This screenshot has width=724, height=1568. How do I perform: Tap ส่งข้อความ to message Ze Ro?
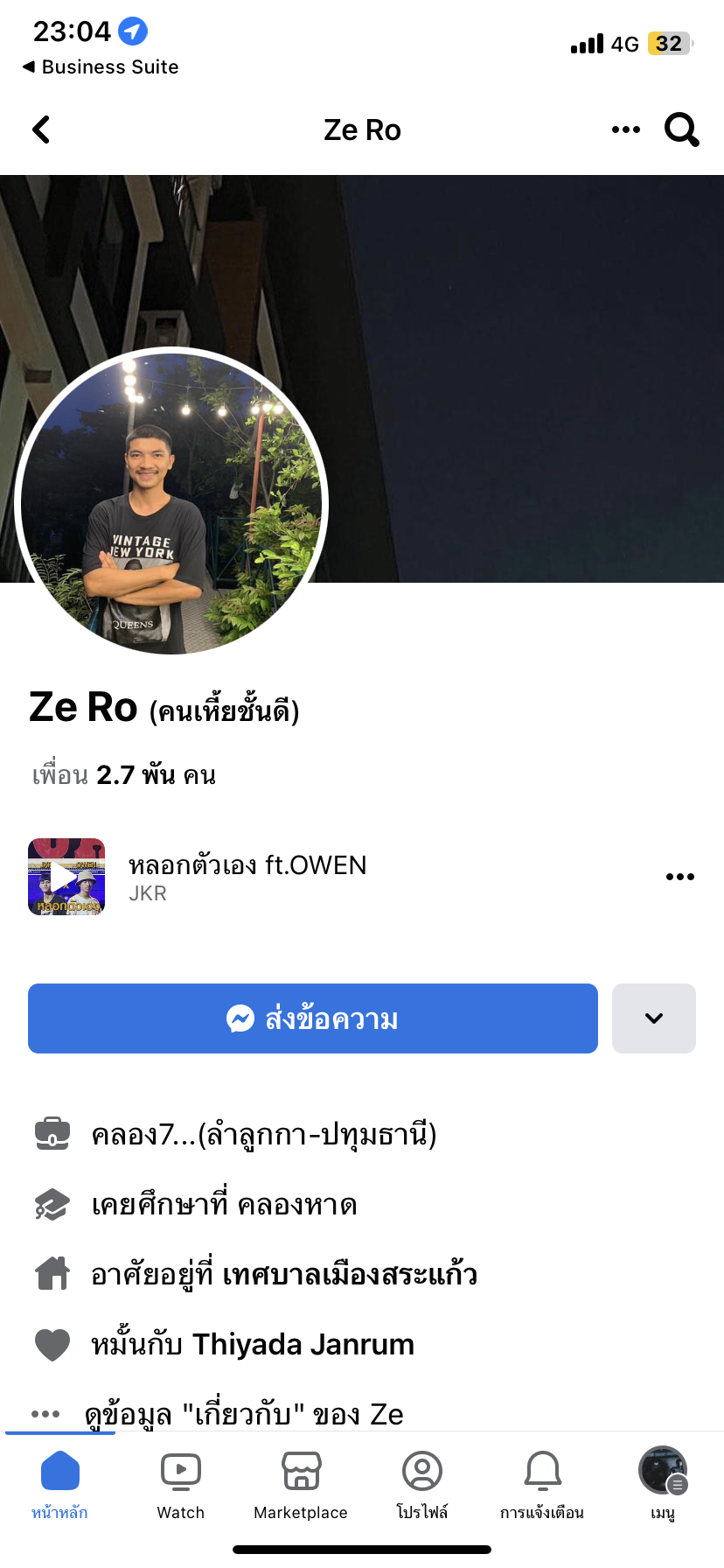pyautogui.click(x=313, y=1018)
